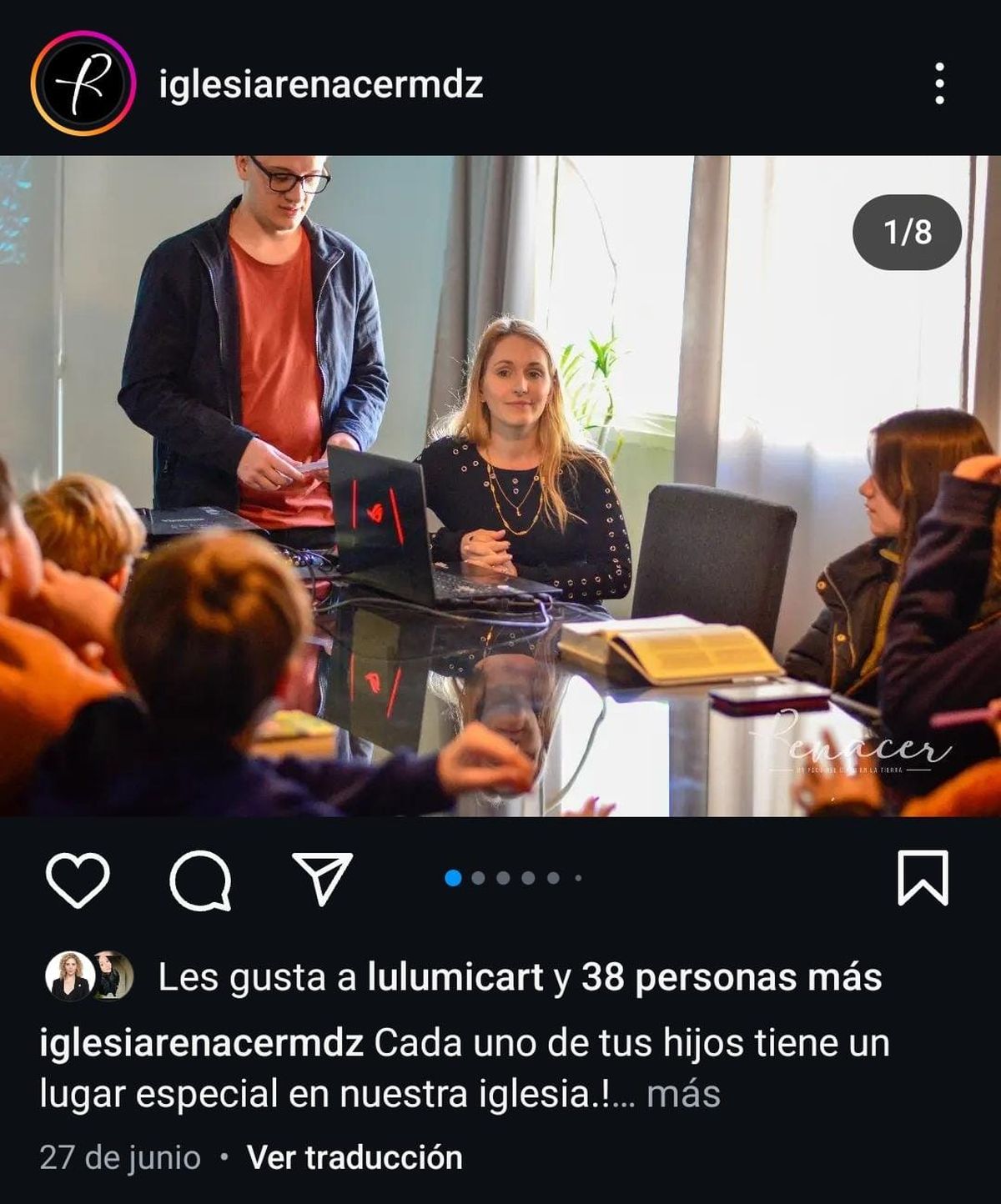Open the post photo of the church meeting
This screenshot has width=1001, height=1204.
tap(500, 485)
